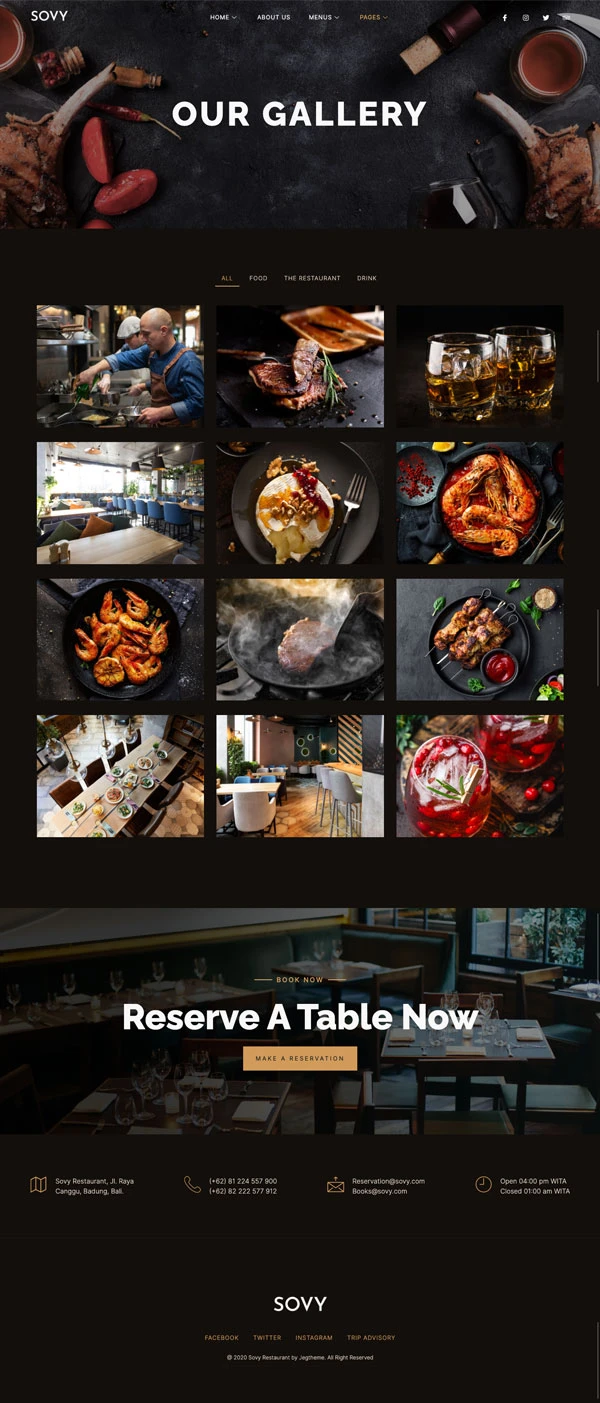600x1403 pixels.
Task: Open the grilled skewers plate photo
Action: [480, 639]
